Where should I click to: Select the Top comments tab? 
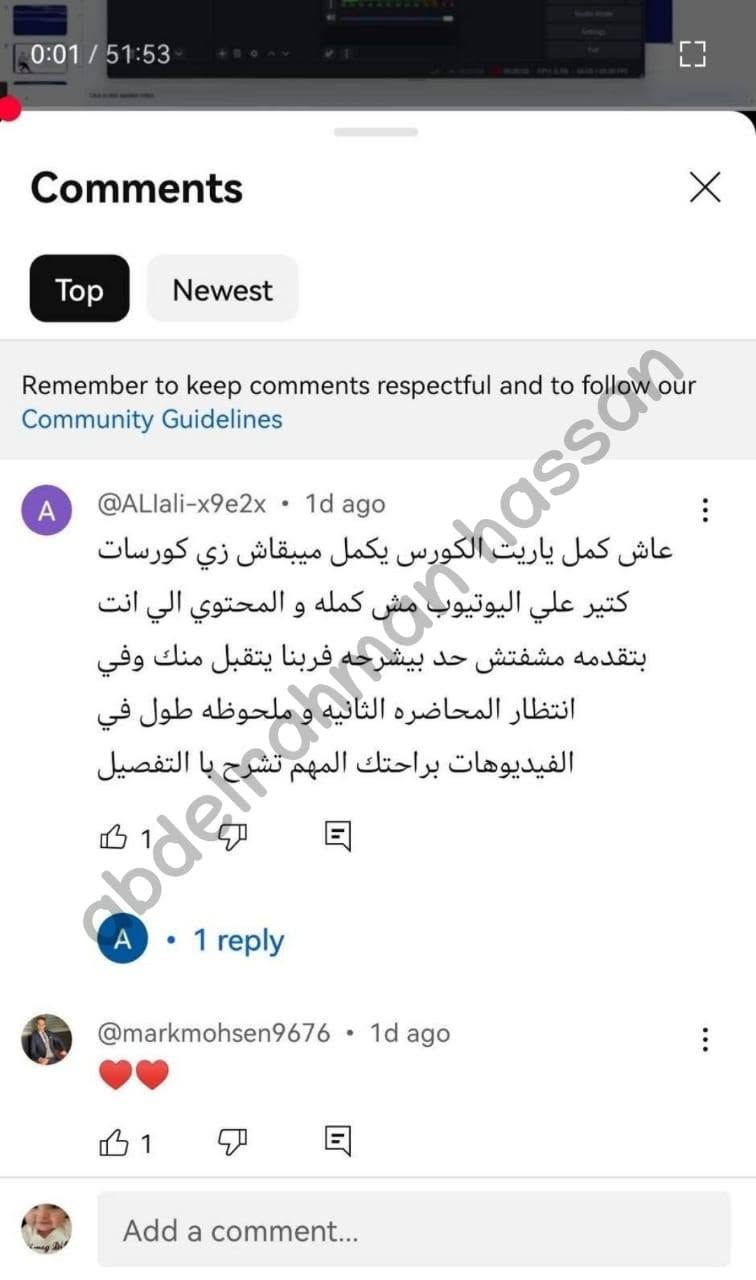tap(79, 290)
